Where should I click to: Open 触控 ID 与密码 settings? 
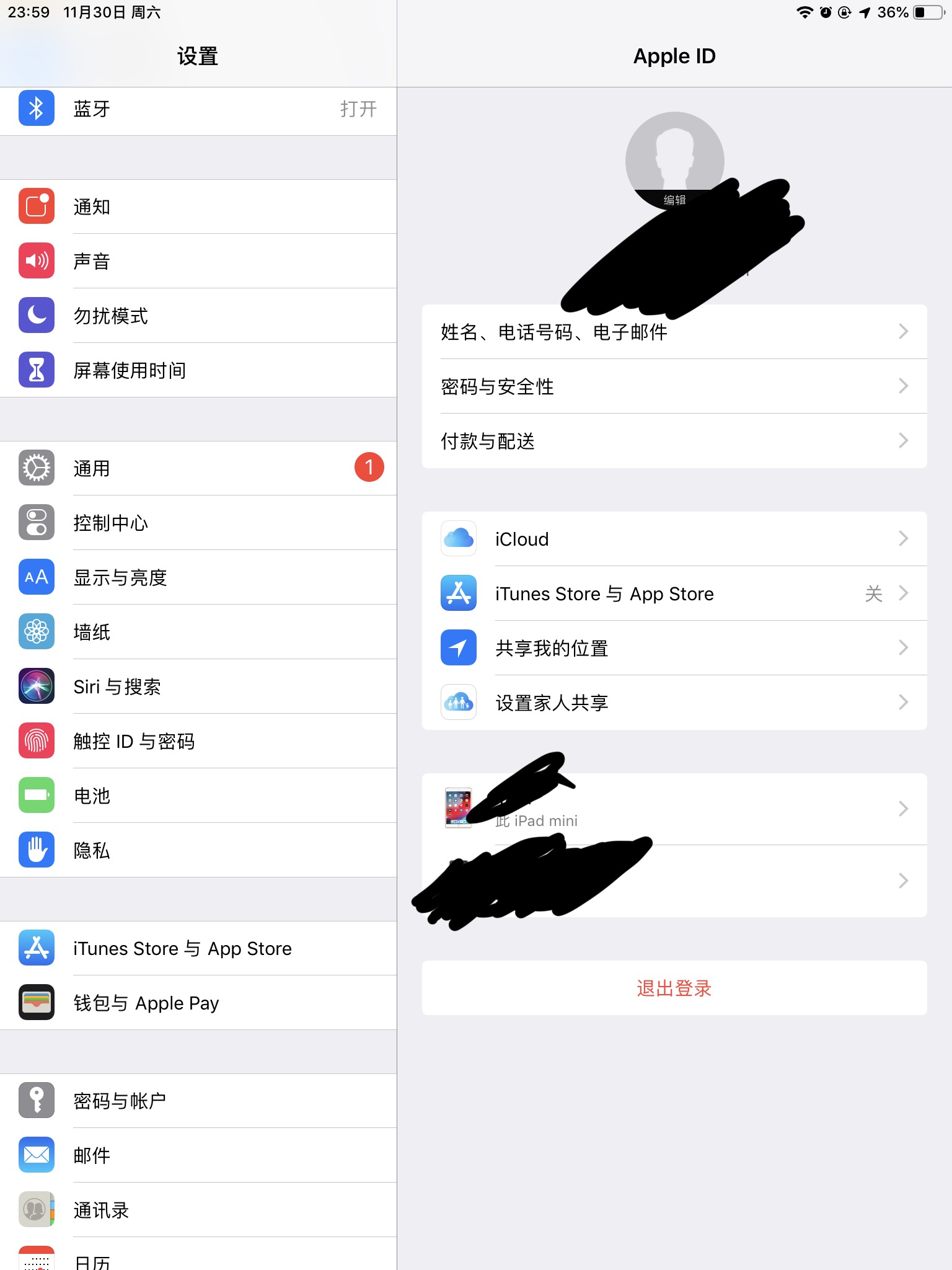(198, 741)
